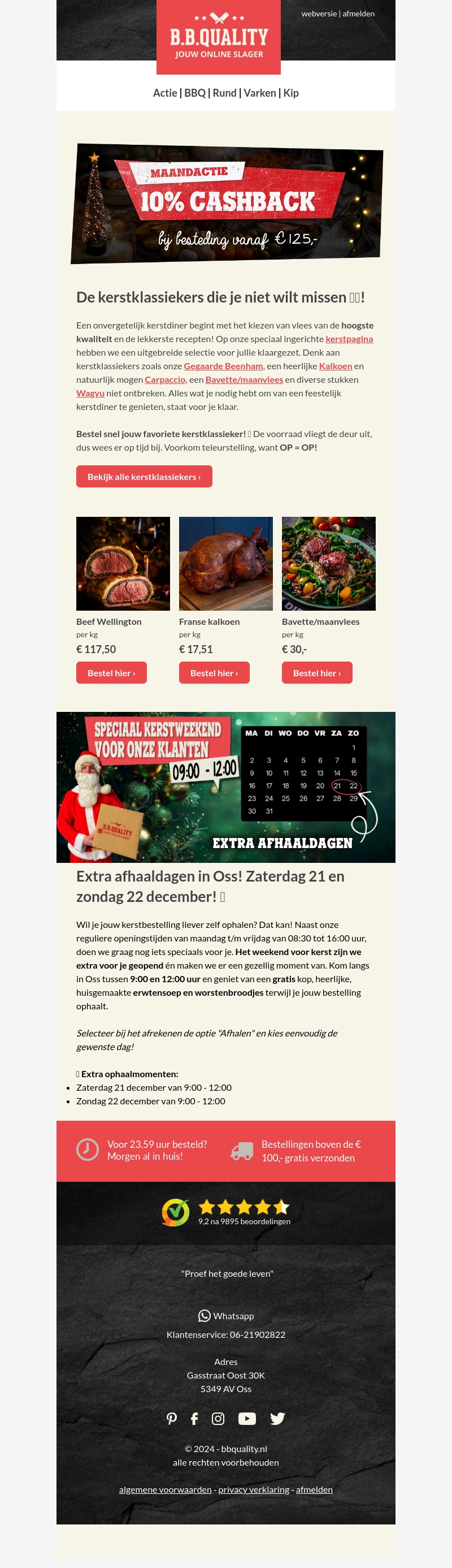Open the Gegaarde Beenham link
The height and width of the screenshot is (1568, 452).
tap(223, 366)
